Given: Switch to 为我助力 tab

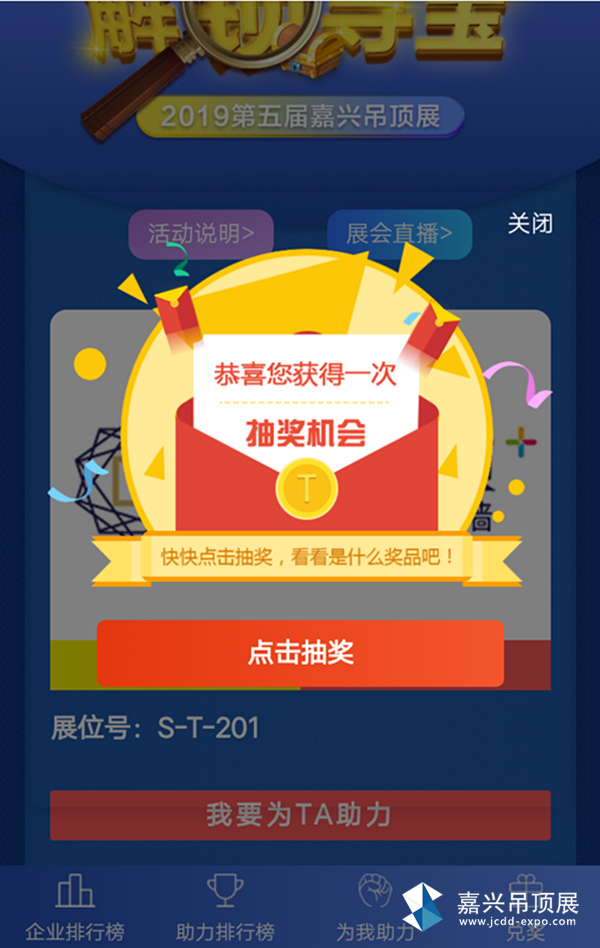Looking at the screenshot, I should click(375, 908).
